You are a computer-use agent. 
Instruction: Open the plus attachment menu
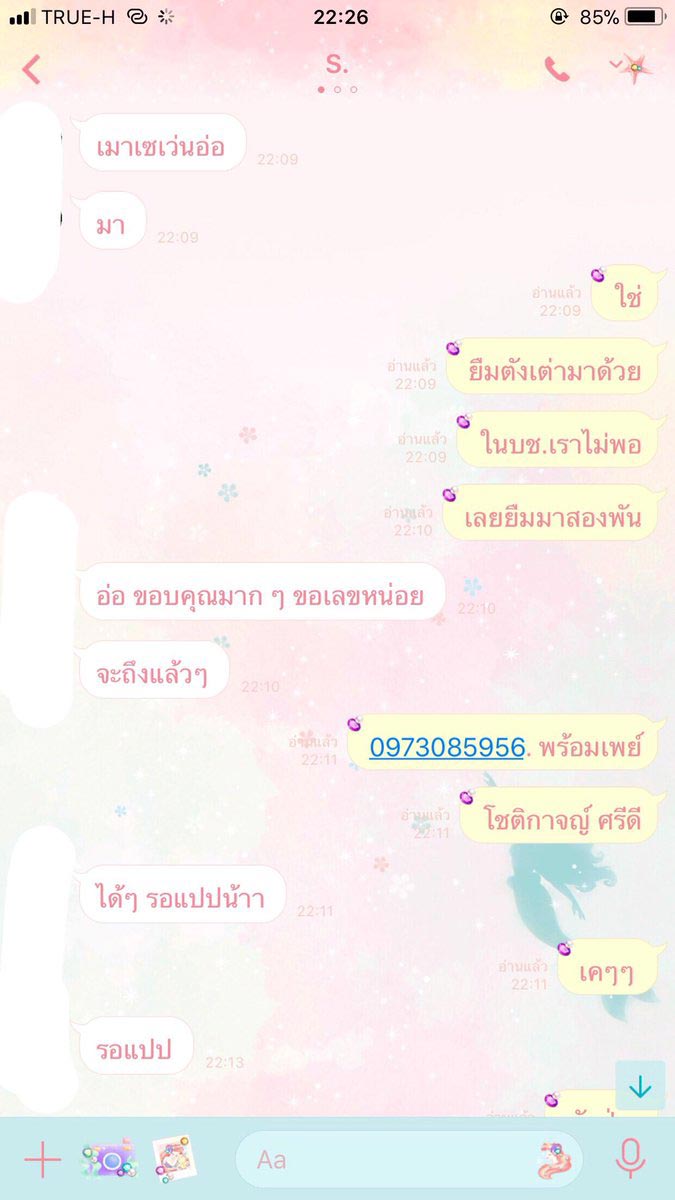point(42,1160)
